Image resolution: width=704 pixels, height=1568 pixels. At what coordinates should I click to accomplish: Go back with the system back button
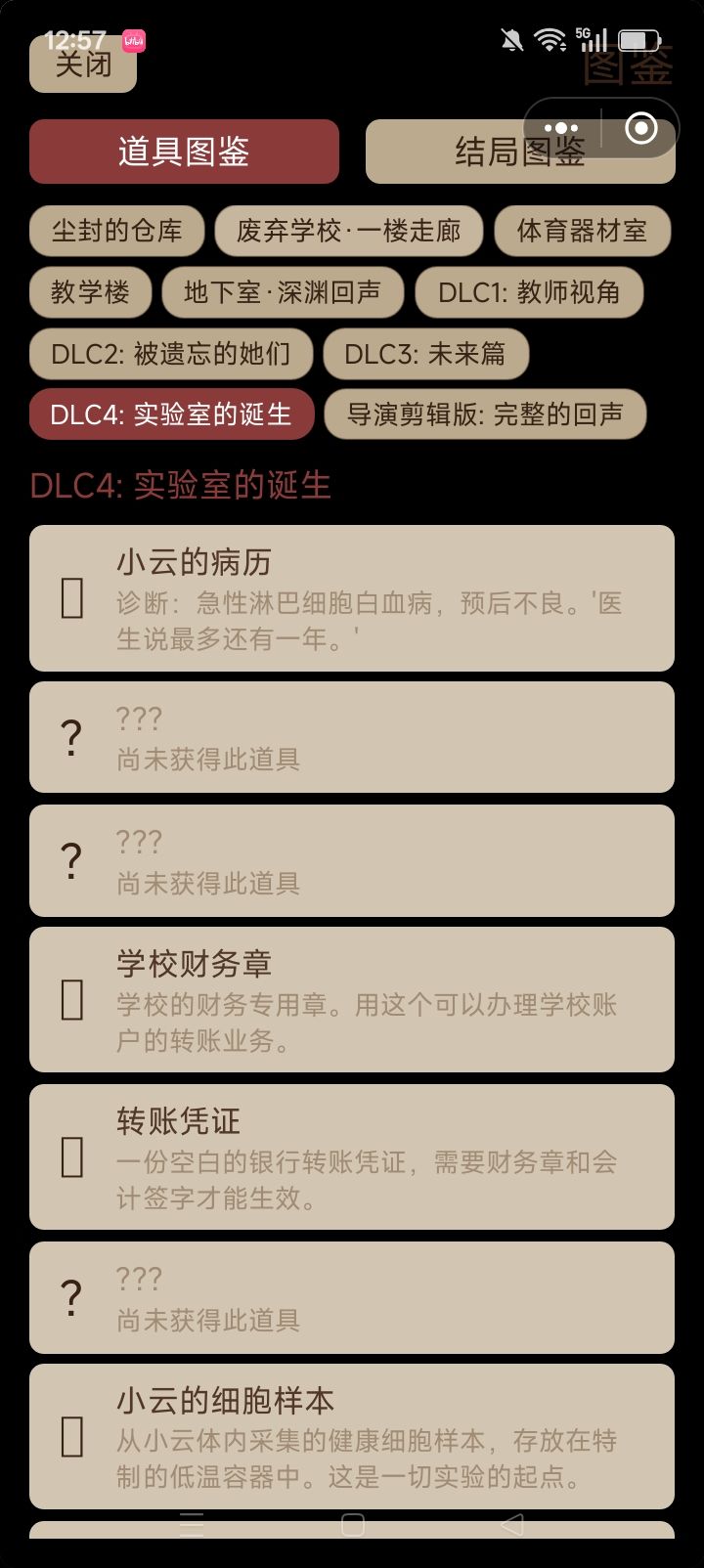tap(511, 1524)
